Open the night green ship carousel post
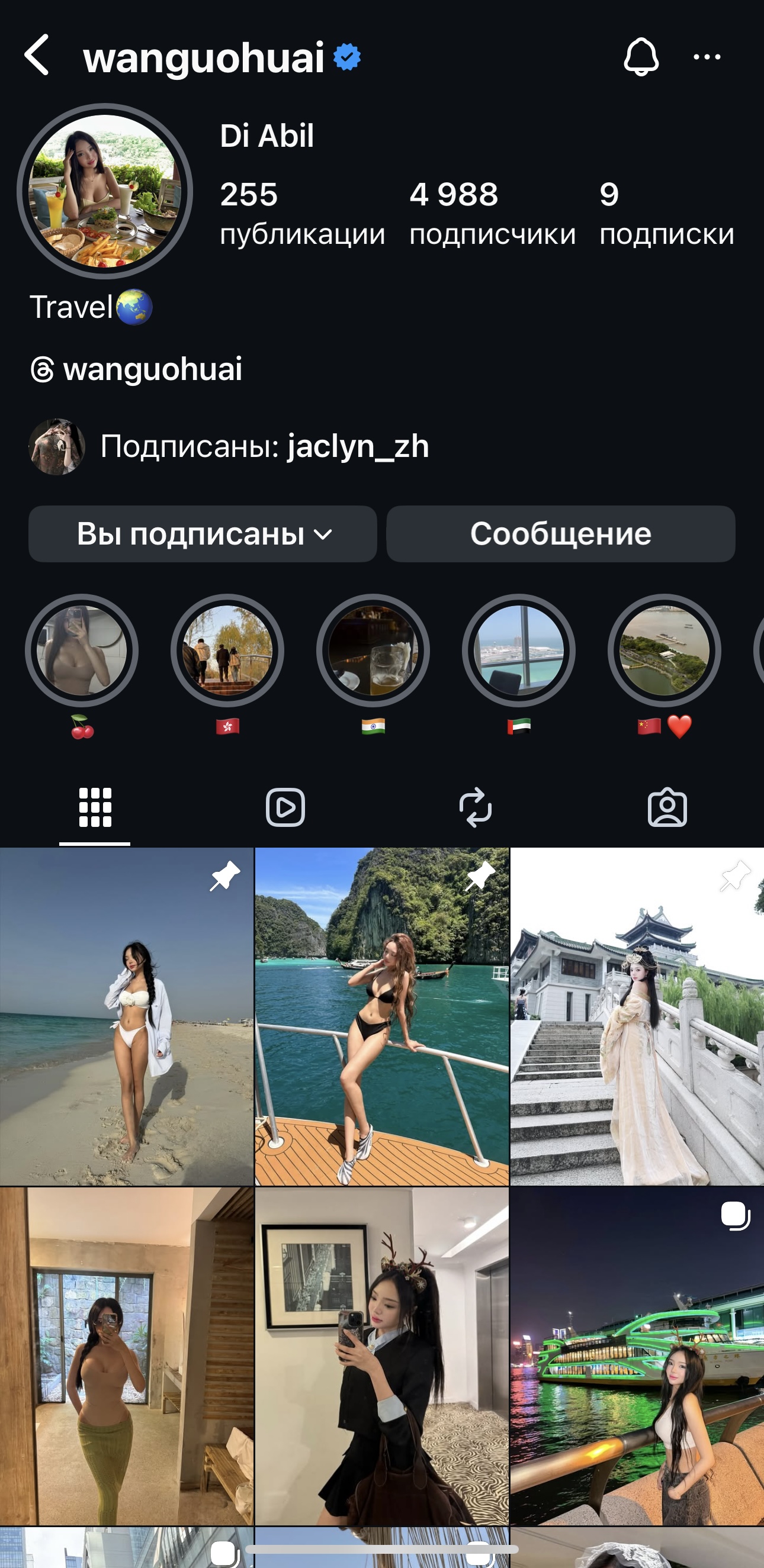The image size is (764, 1568). click(x=637, y=1354)
